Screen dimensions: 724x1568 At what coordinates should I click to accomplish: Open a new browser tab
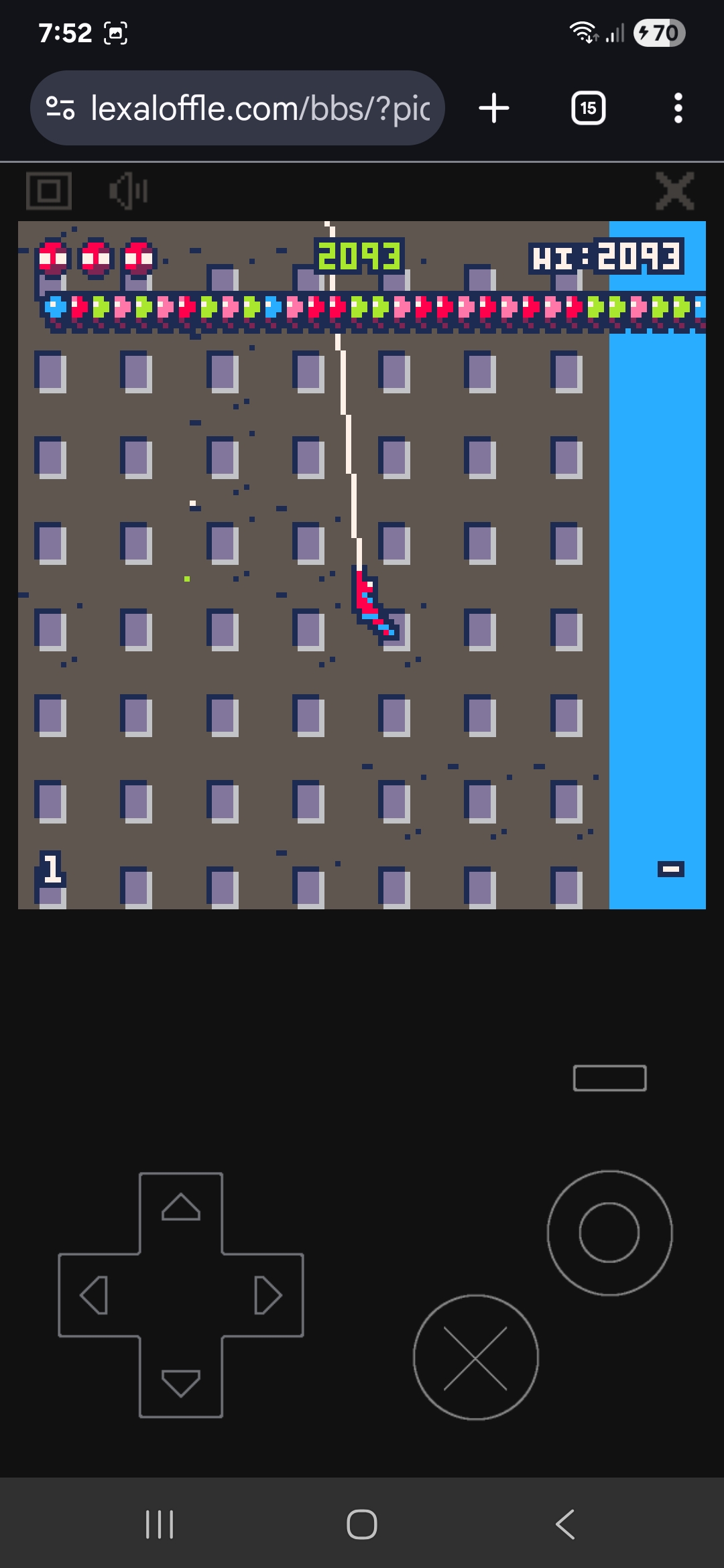[x=494, y=108]
